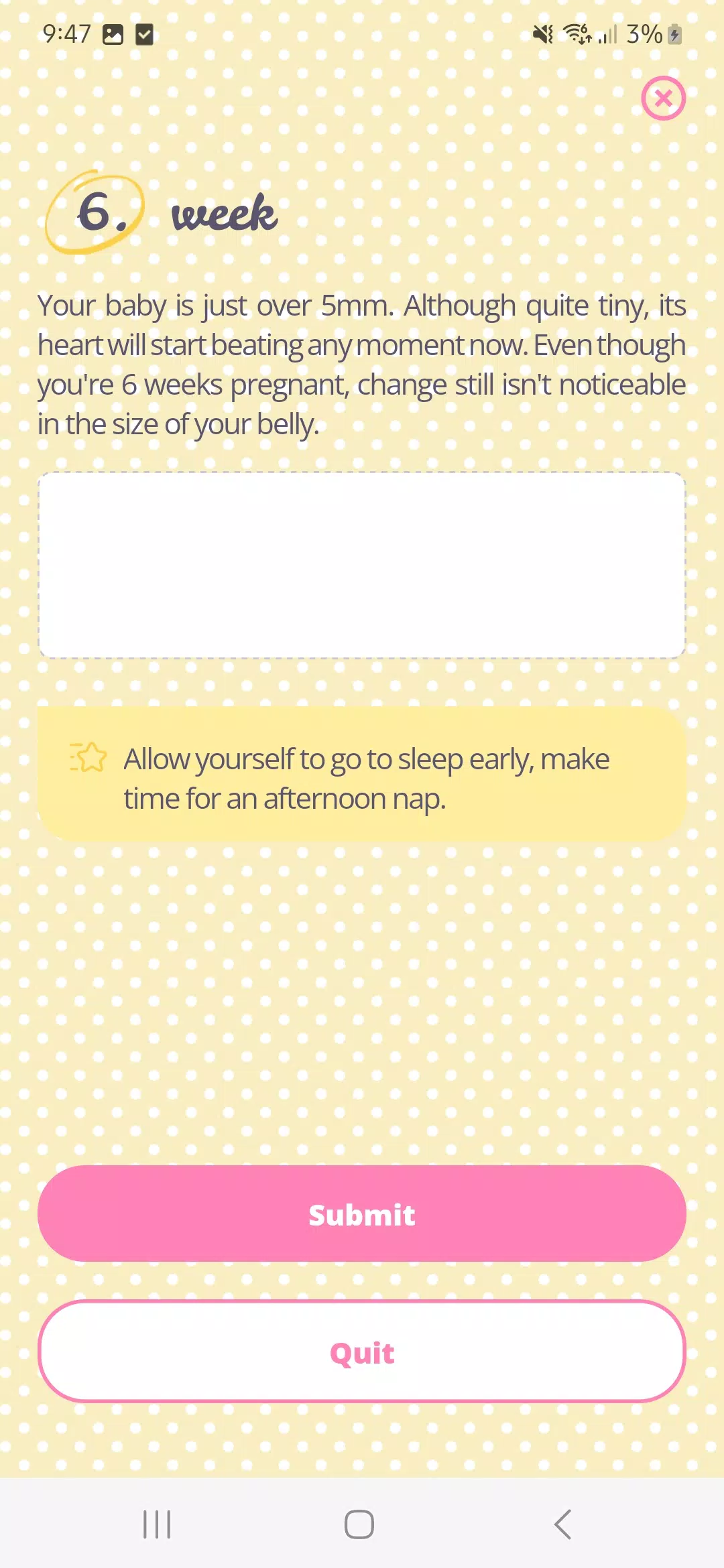Close the week 6 screen
Screen dimensions: 724x1568
click(663, 99)
